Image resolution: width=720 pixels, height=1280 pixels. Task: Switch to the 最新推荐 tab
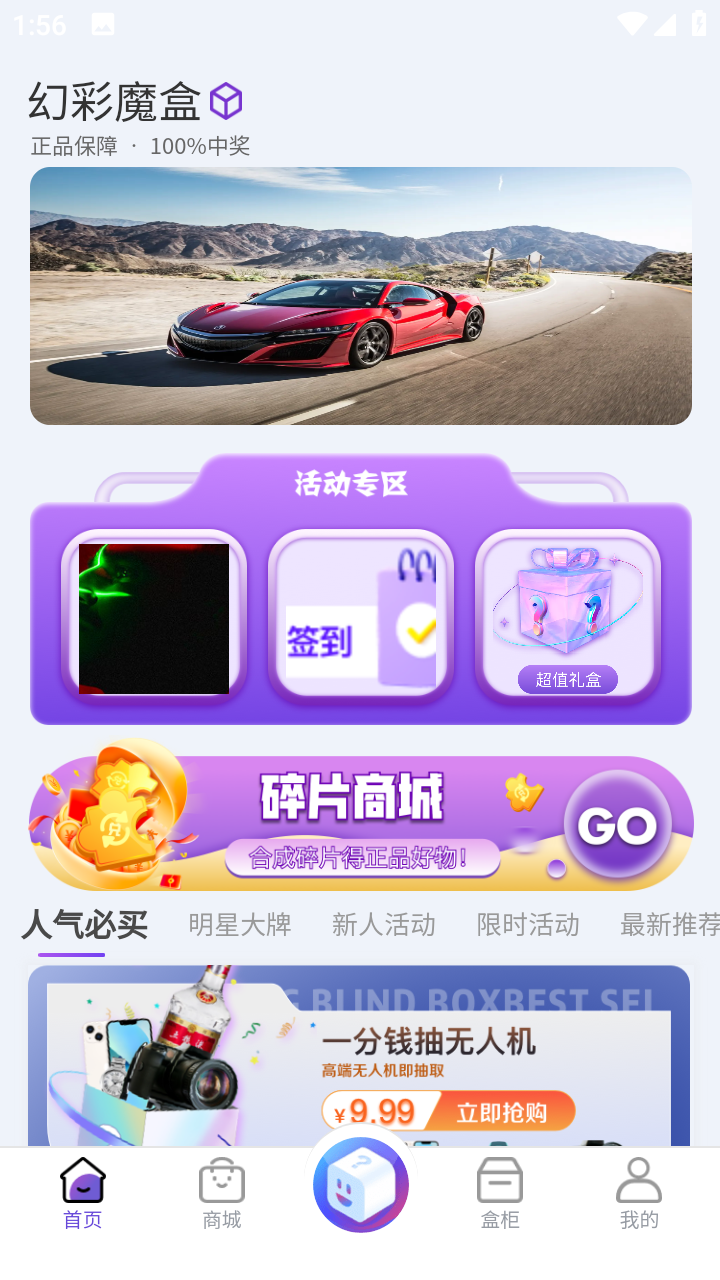coord(670,925)
